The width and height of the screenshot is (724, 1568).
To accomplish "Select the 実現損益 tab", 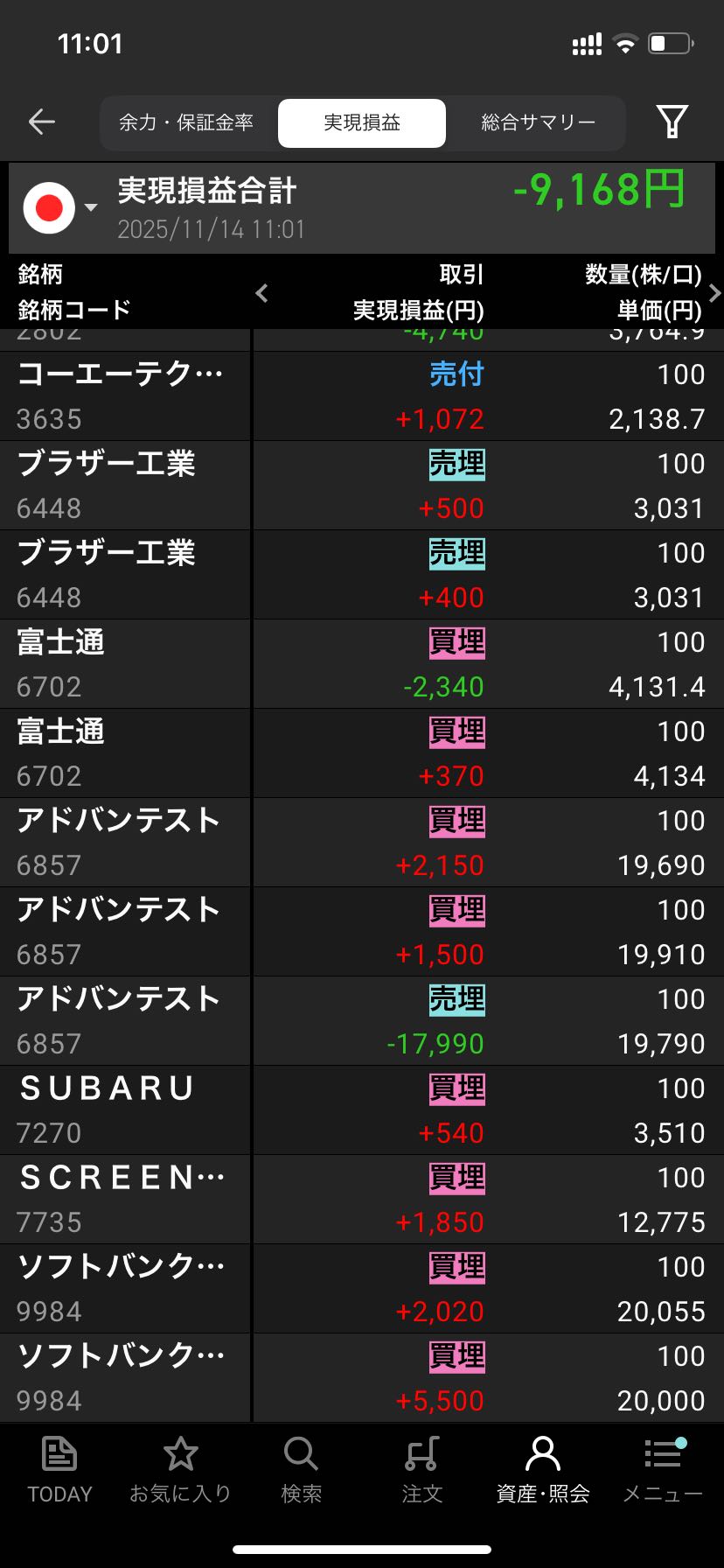I will pyautogui.click(x=362, y=122).
